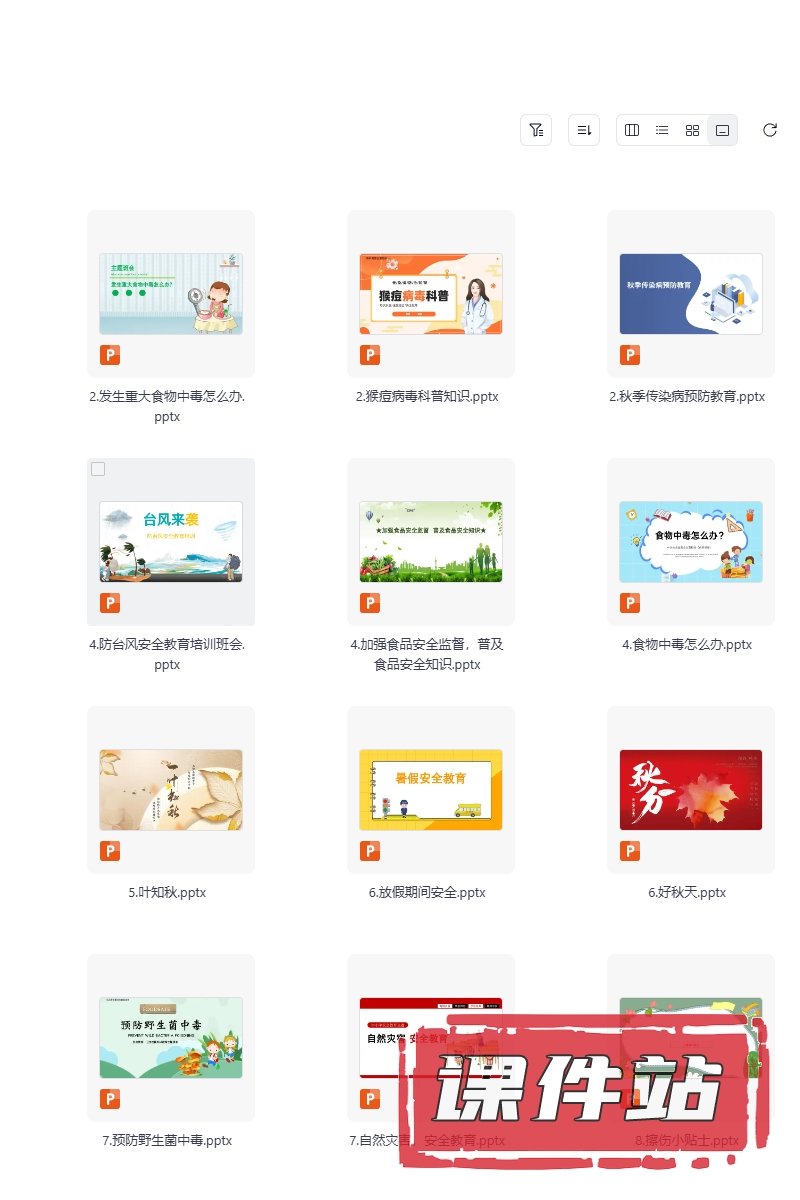Open 6.放假期间安全.pptx file
The width and height of the screenshot is (800, 1200).
coord(431,790)
